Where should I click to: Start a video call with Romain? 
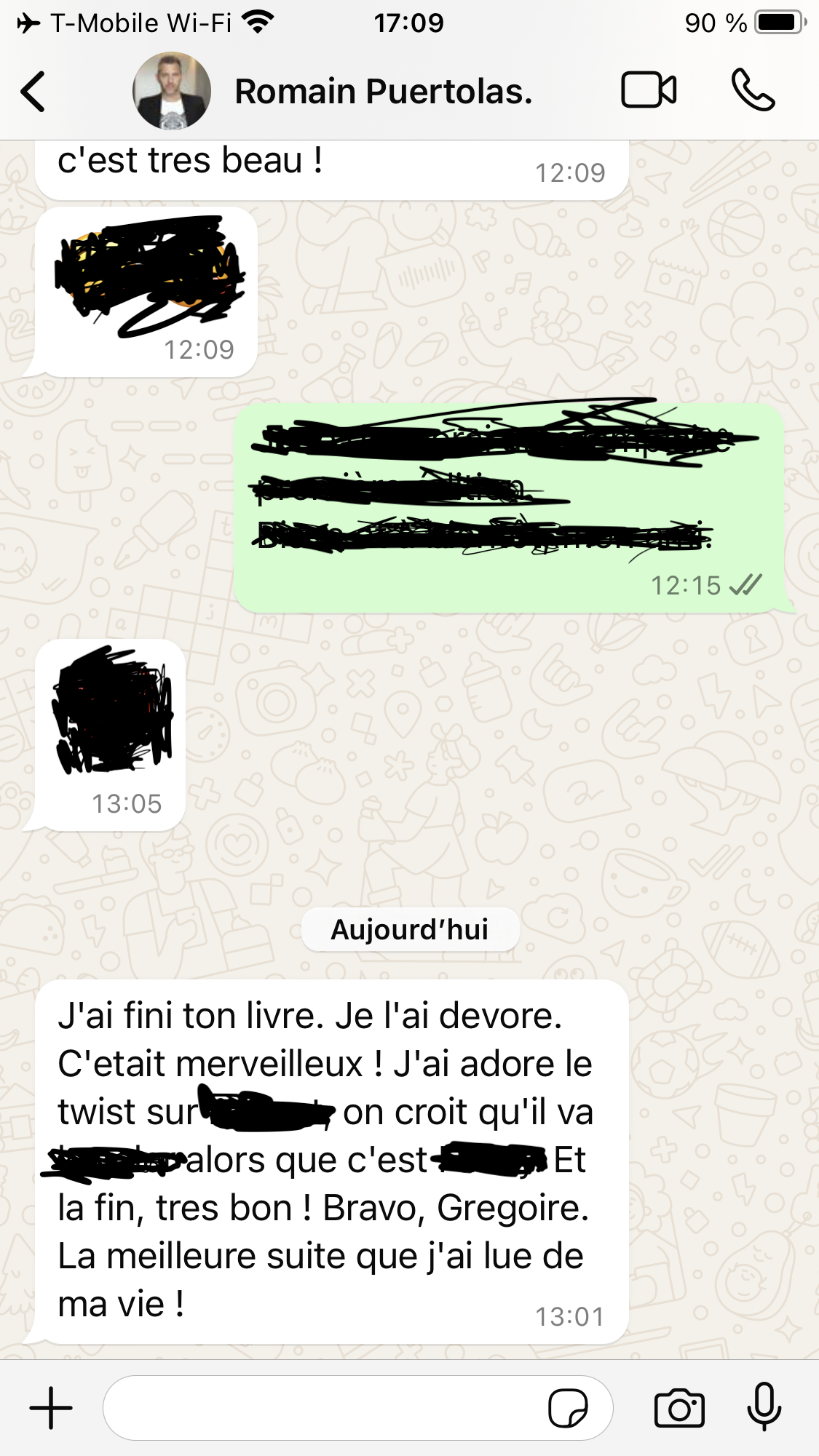[x=649, y=90]
